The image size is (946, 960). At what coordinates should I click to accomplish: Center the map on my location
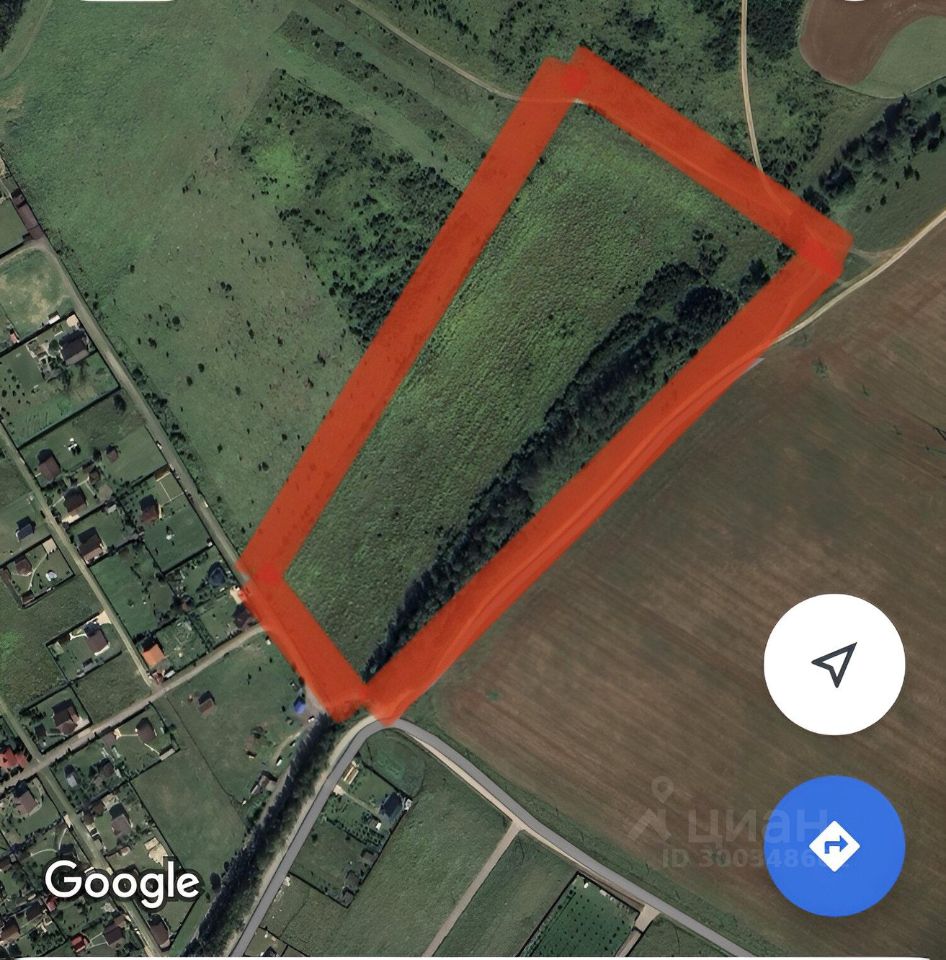point(834,664)
